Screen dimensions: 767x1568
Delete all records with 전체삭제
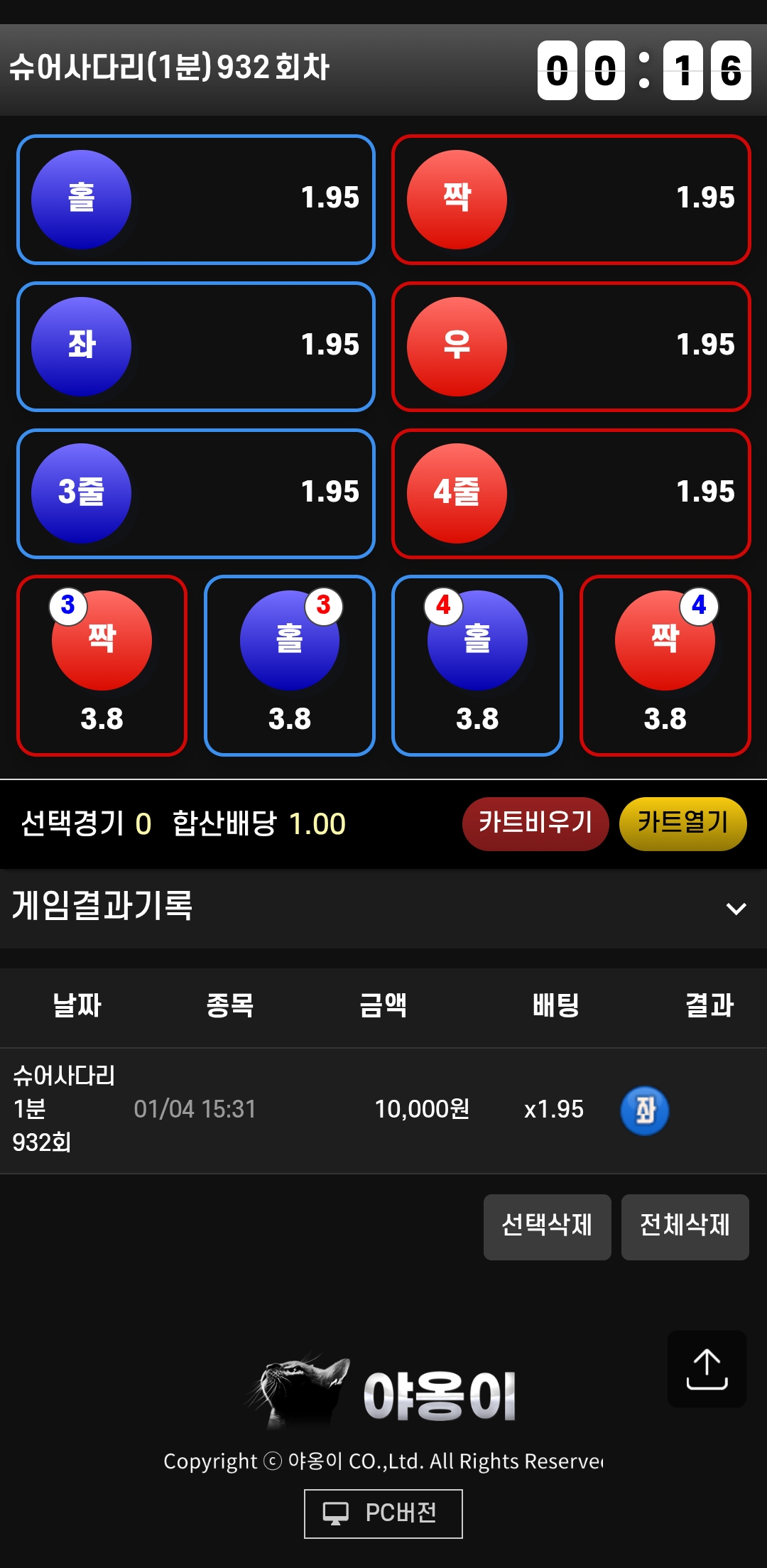click(x=685, y=1226)
